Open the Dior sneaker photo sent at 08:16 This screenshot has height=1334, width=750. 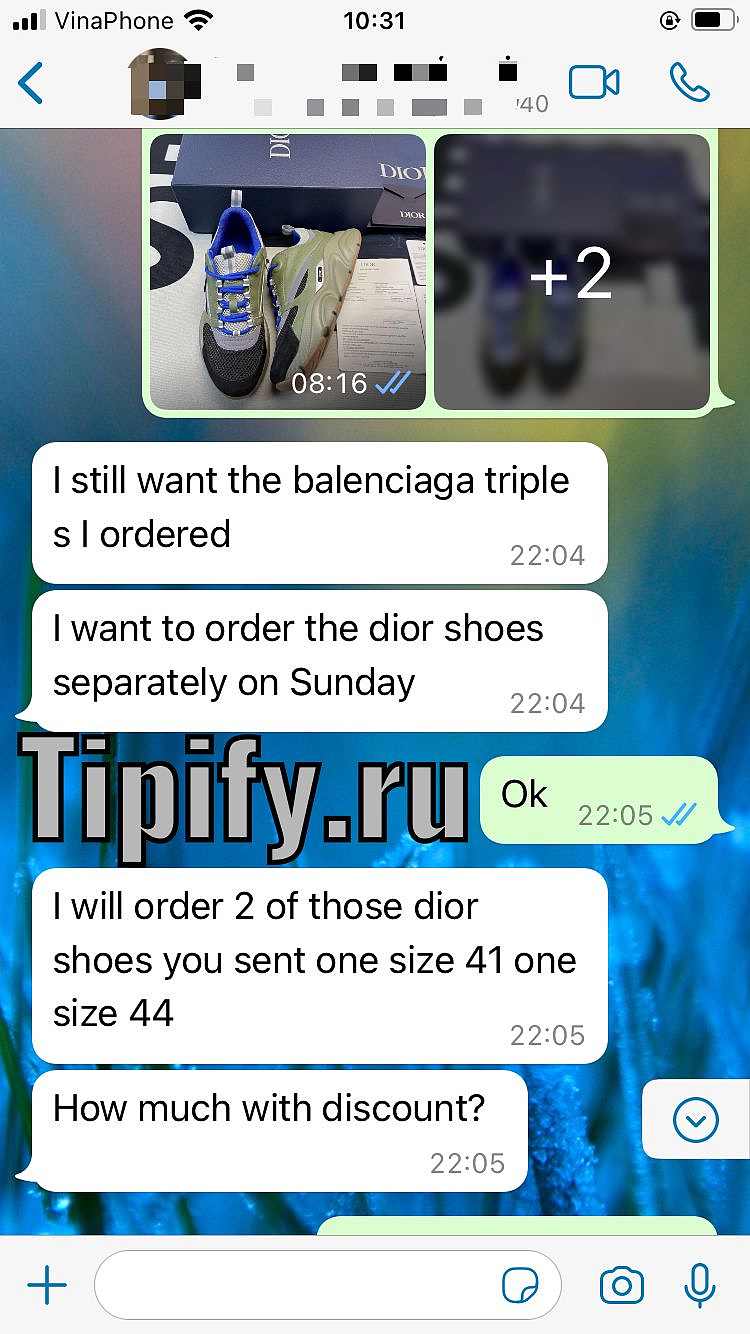[288, 272]
